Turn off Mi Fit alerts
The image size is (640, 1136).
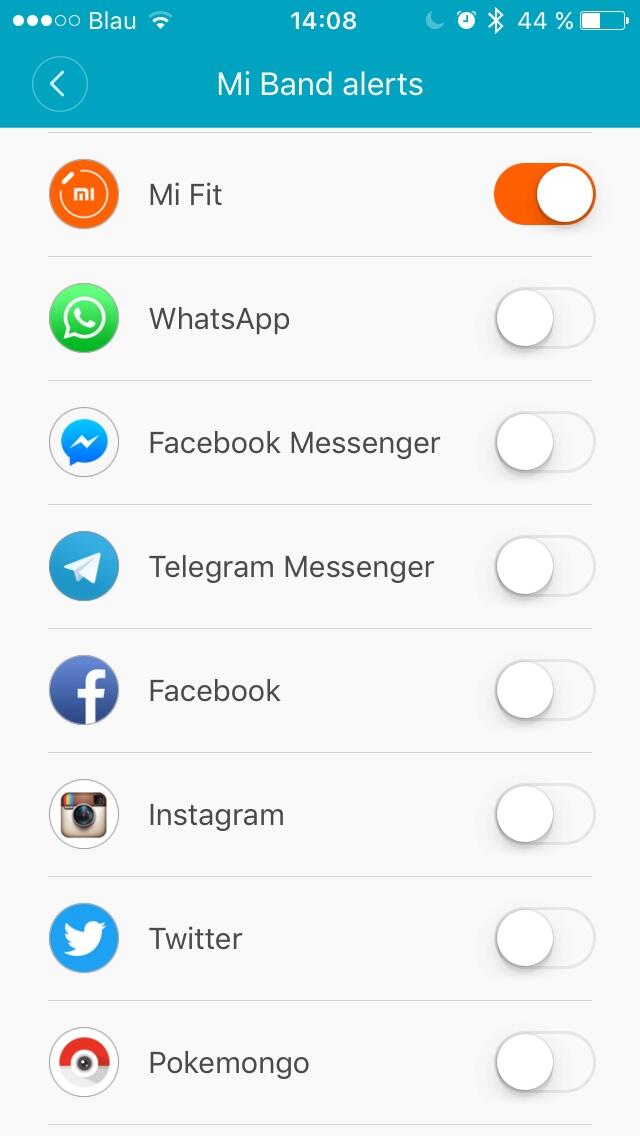[544, 194]
